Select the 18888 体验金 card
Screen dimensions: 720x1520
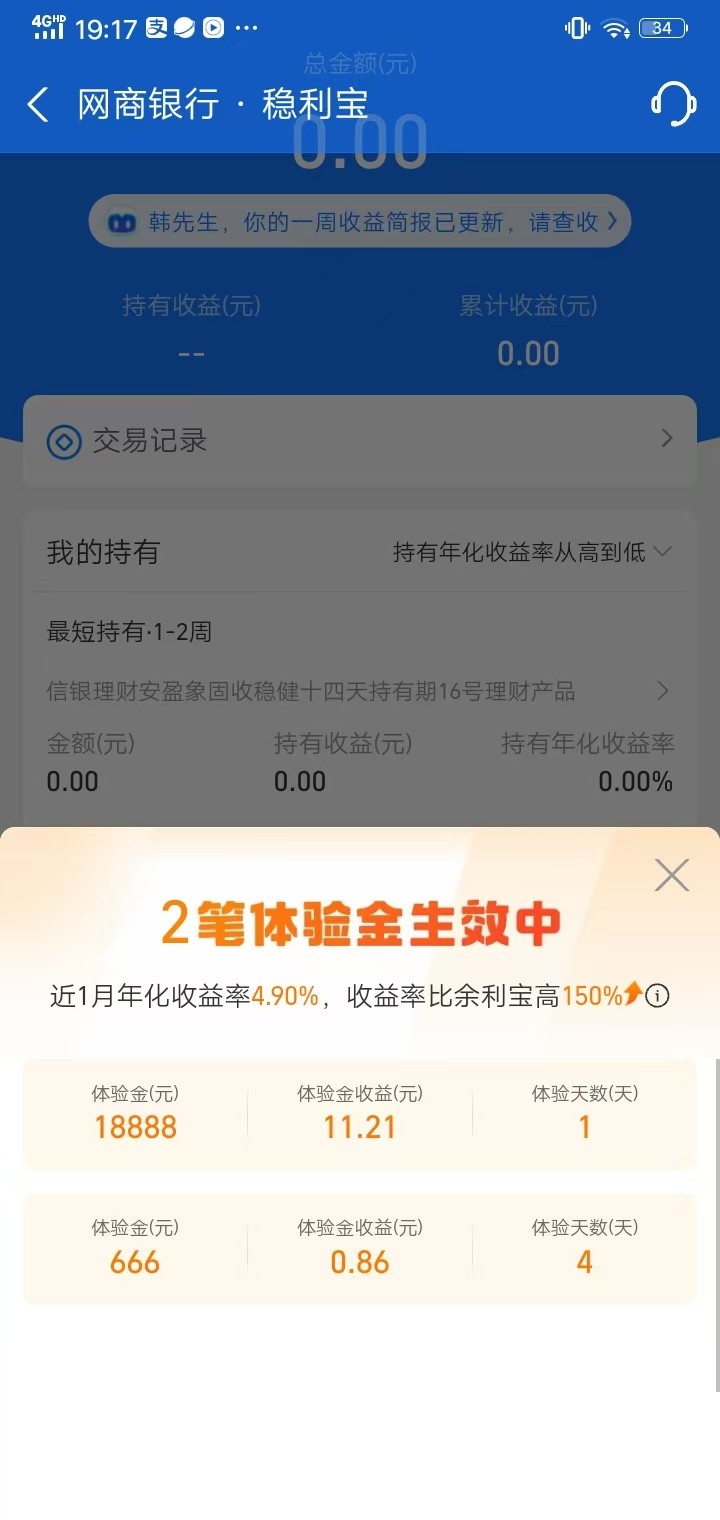click(x=360, y=1114)
